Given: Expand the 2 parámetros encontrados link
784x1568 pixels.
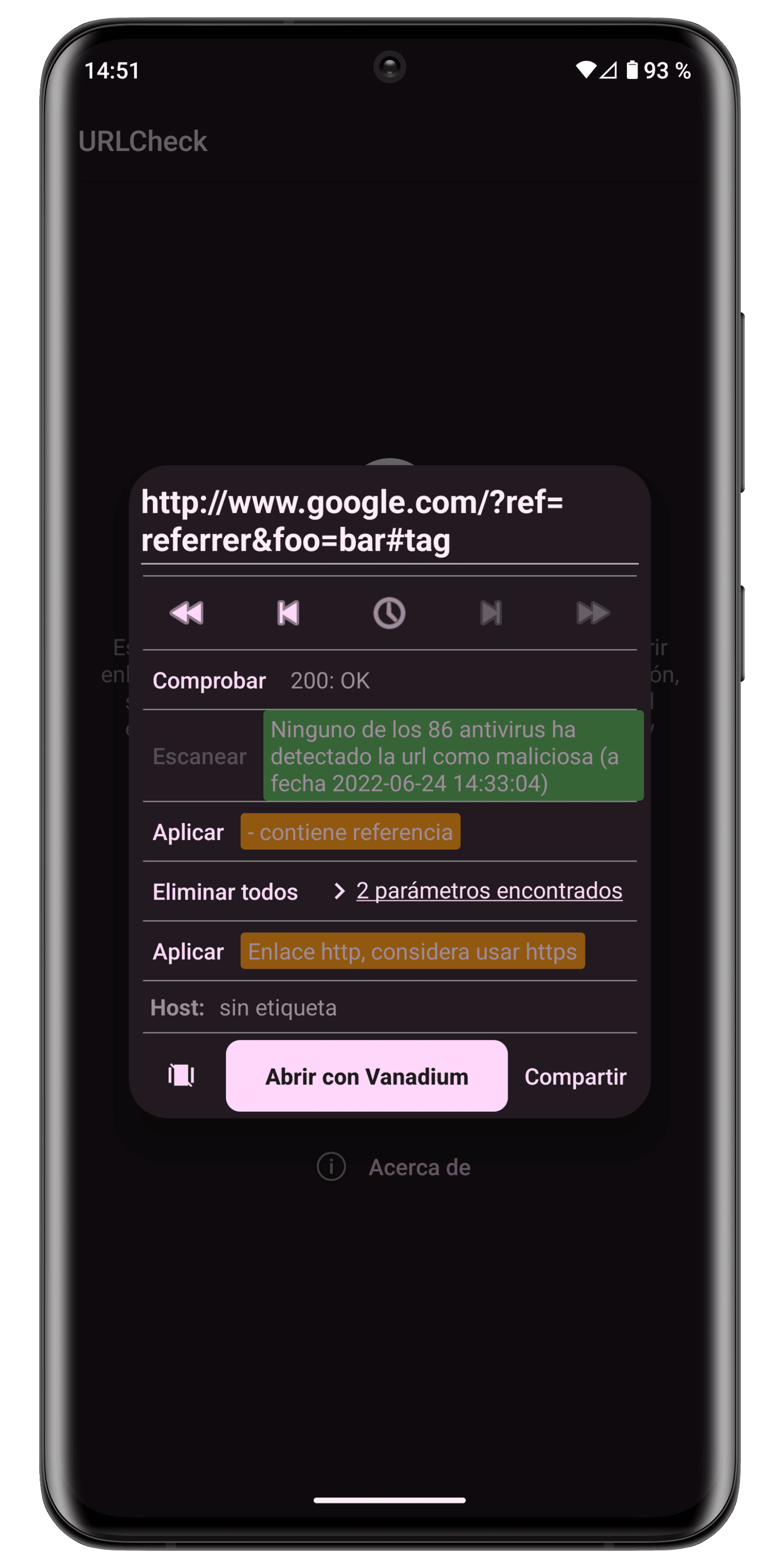Looking at the screenshot, I should pos(488,890).
